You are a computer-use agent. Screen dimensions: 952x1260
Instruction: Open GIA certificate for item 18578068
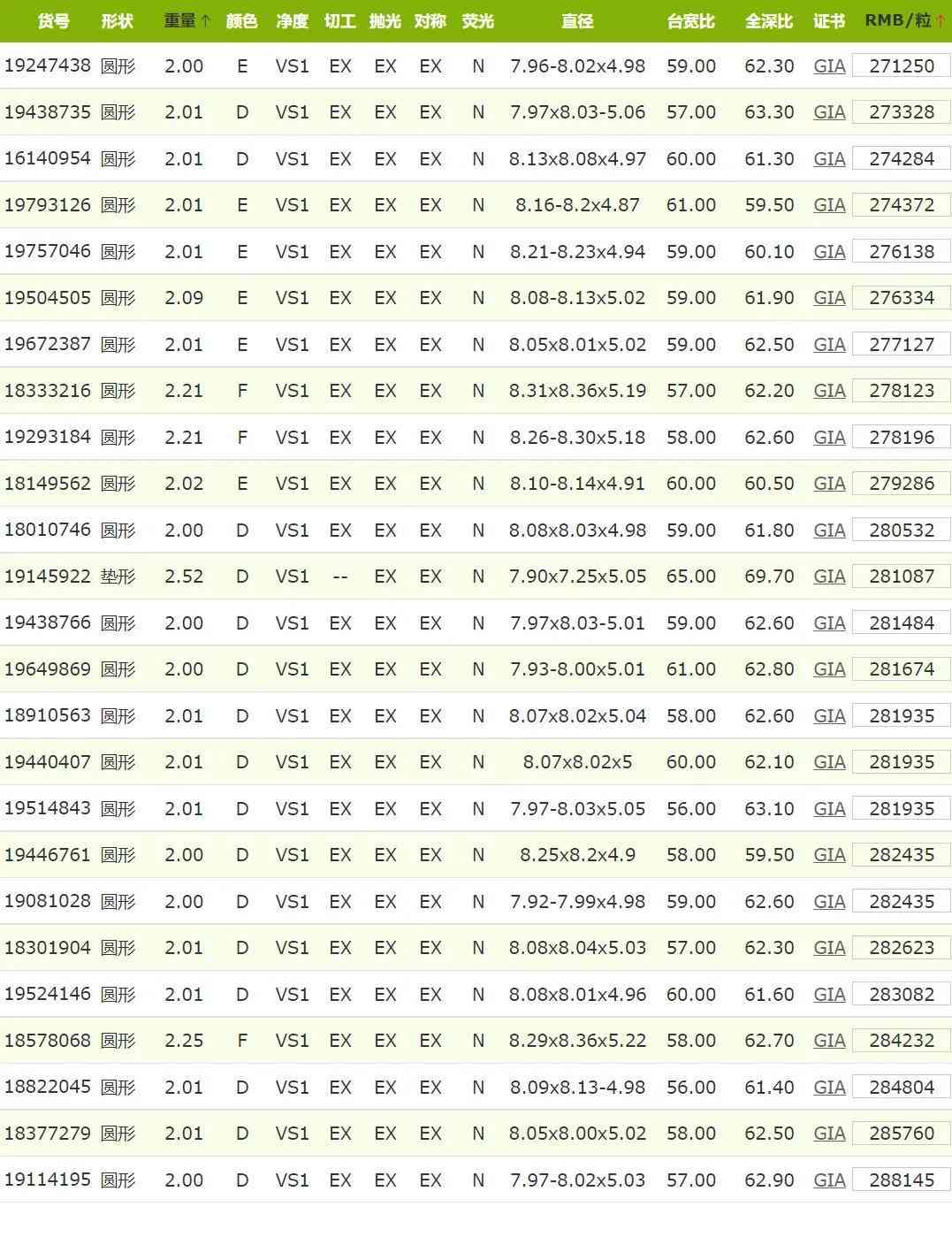click(x=829, y=1041)
